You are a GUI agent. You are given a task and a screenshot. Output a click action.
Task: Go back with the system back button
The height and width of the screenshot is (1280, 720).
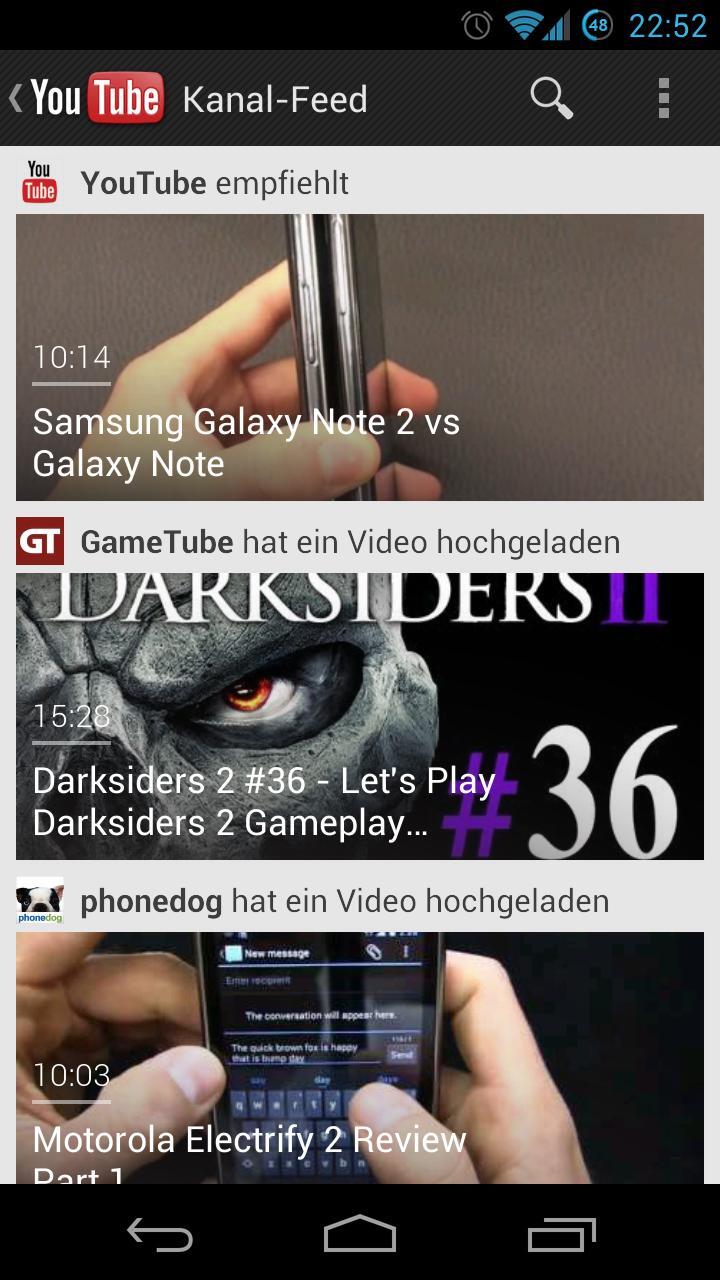coord(160,1235)
